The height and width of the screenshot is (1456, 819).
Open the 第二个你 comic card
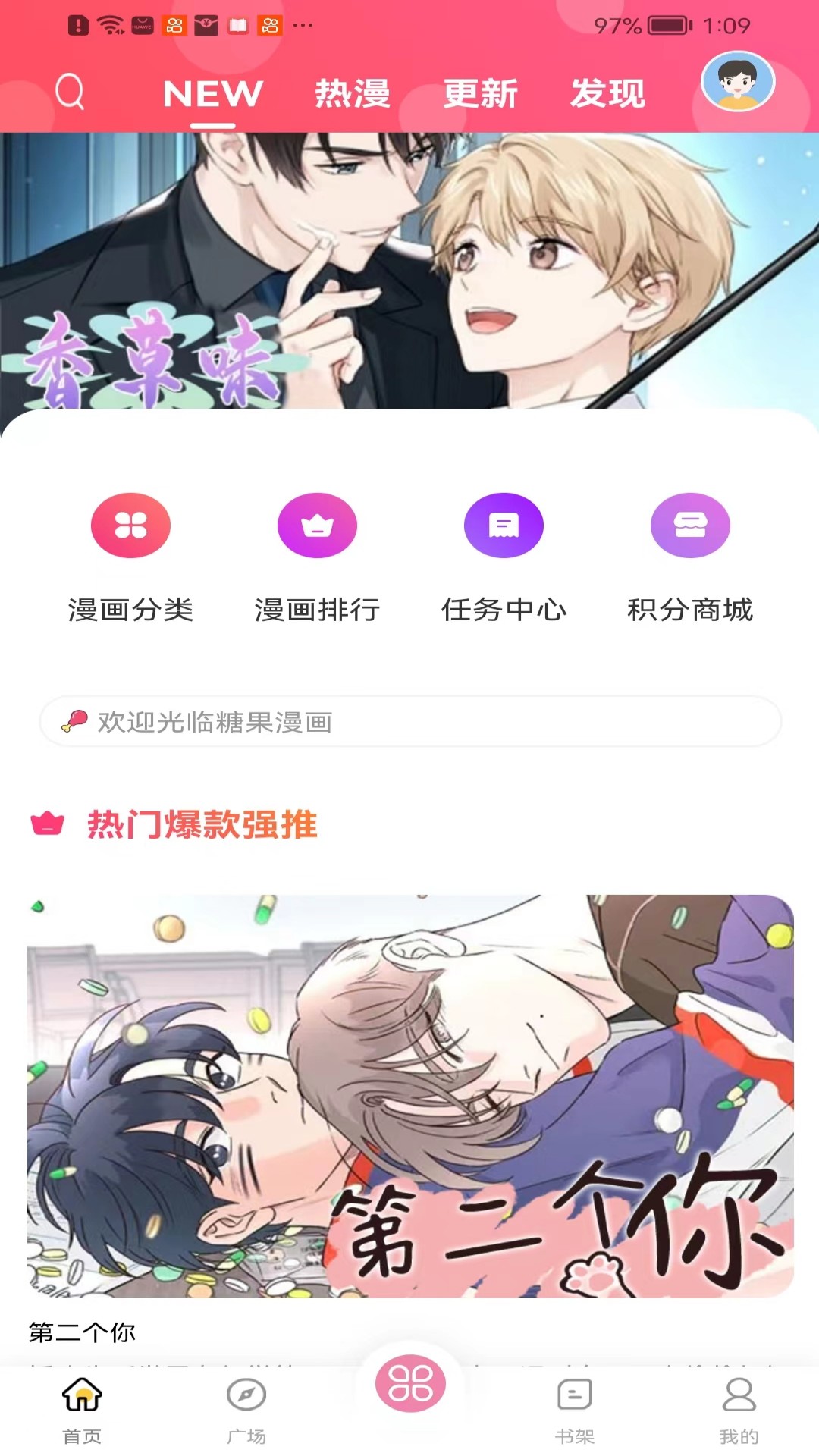[x=409, y=1096]
